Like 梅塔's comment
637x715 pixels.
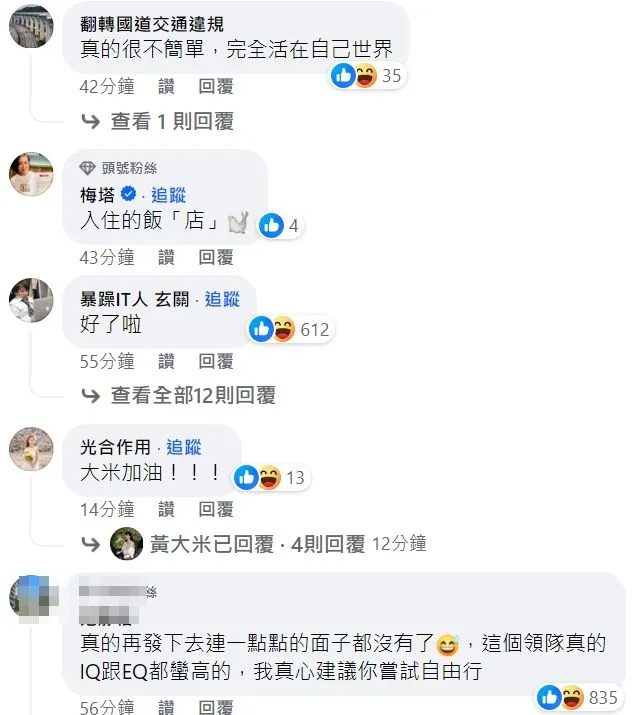[x=166, y=258]
